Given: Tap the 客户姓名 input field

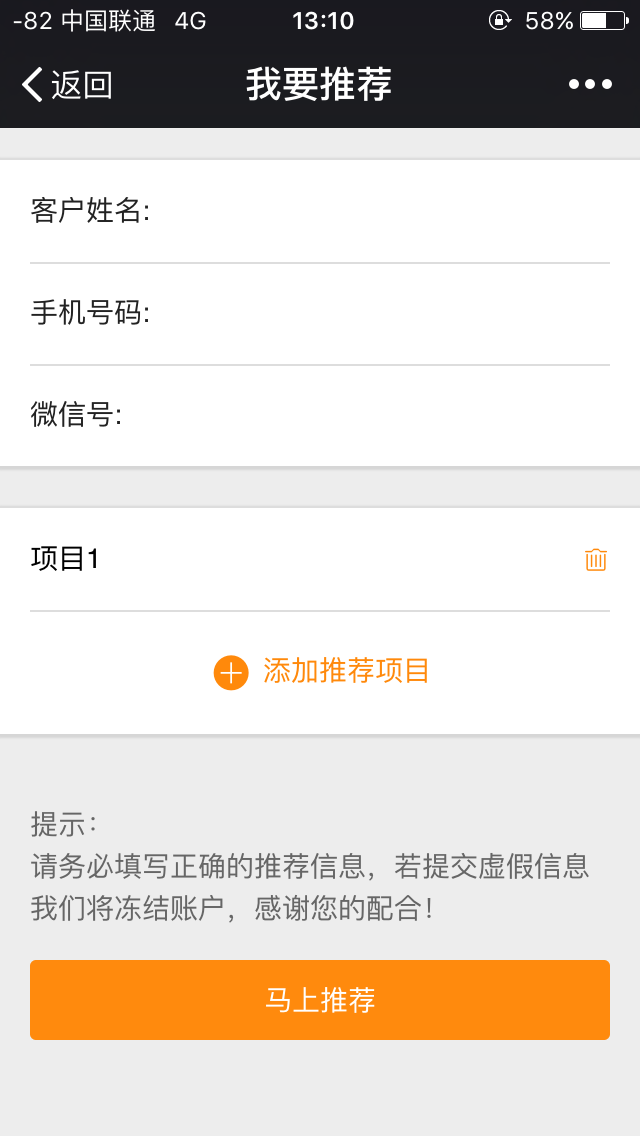Looking at the screenshot, I should click(320, 212).
